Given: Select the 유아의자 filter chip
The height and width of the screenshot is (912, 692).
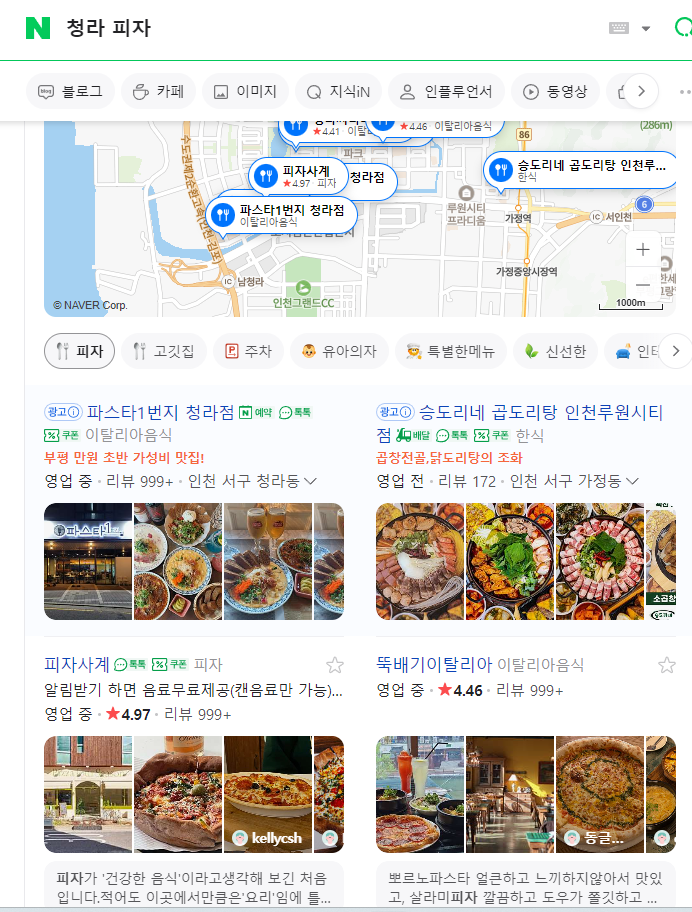Looking at the screenshot, I should point(339,351).
